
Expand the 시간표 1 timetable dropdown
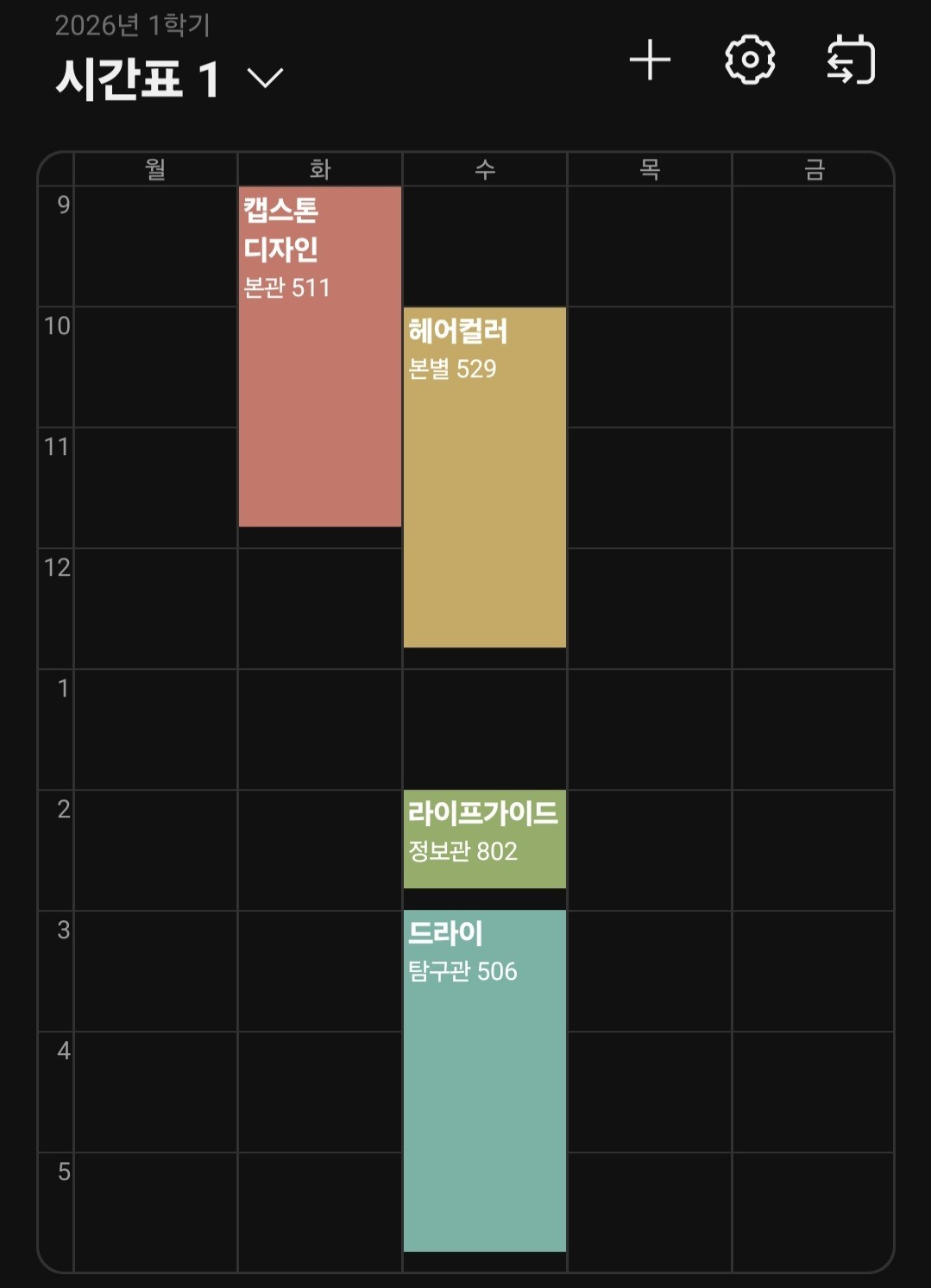point(264,79)
